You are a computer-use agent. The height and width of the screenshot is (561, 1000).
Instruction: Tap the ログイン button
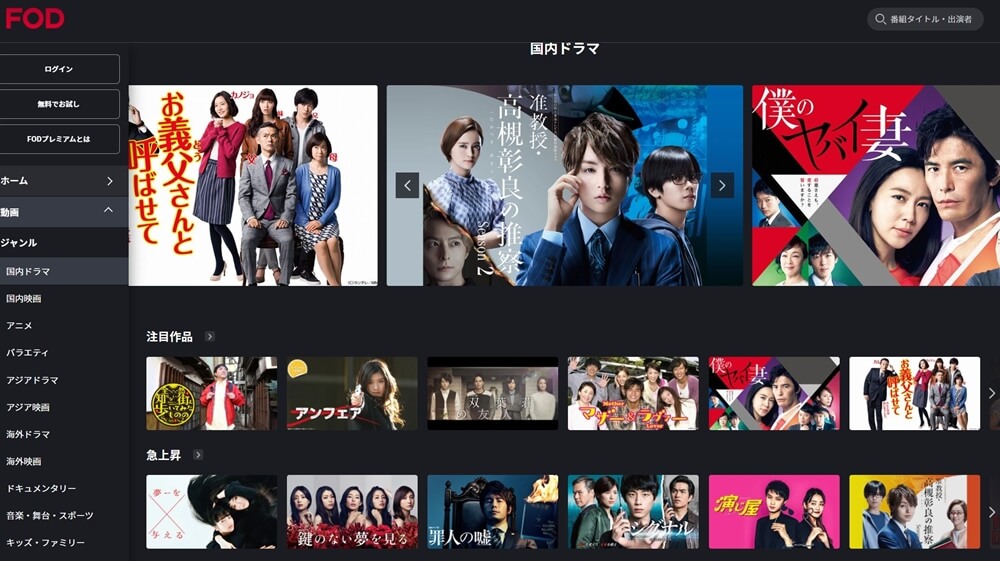click(x=59, y=69)
